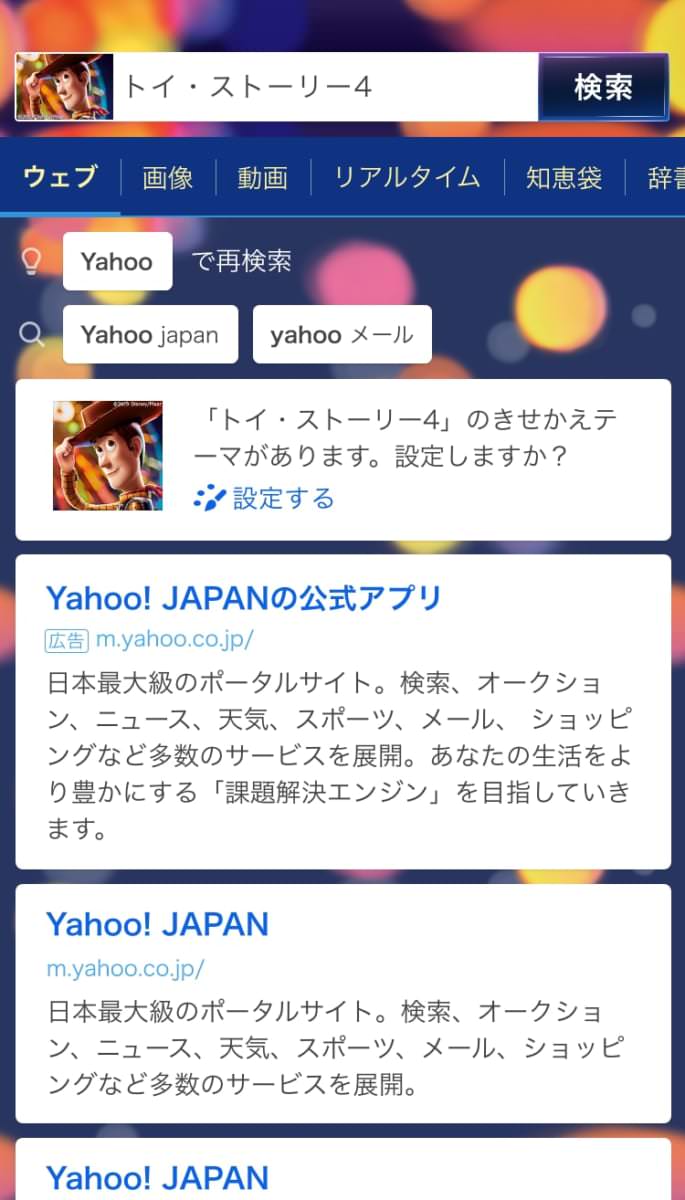Open the Yahoo! JAPANの公式アプリ ad result
The image size is (685, 1200).
pos(244,599)
